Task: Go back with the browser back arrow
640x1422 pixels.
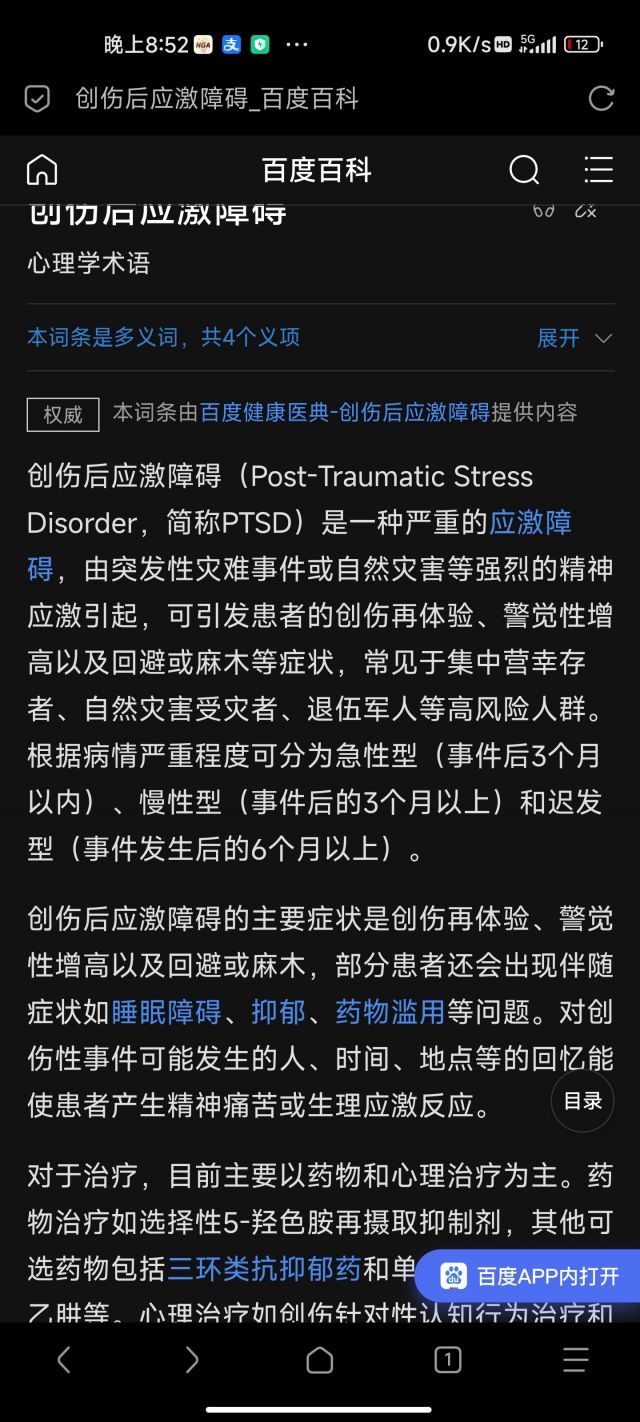Action: coord(64,1359)
